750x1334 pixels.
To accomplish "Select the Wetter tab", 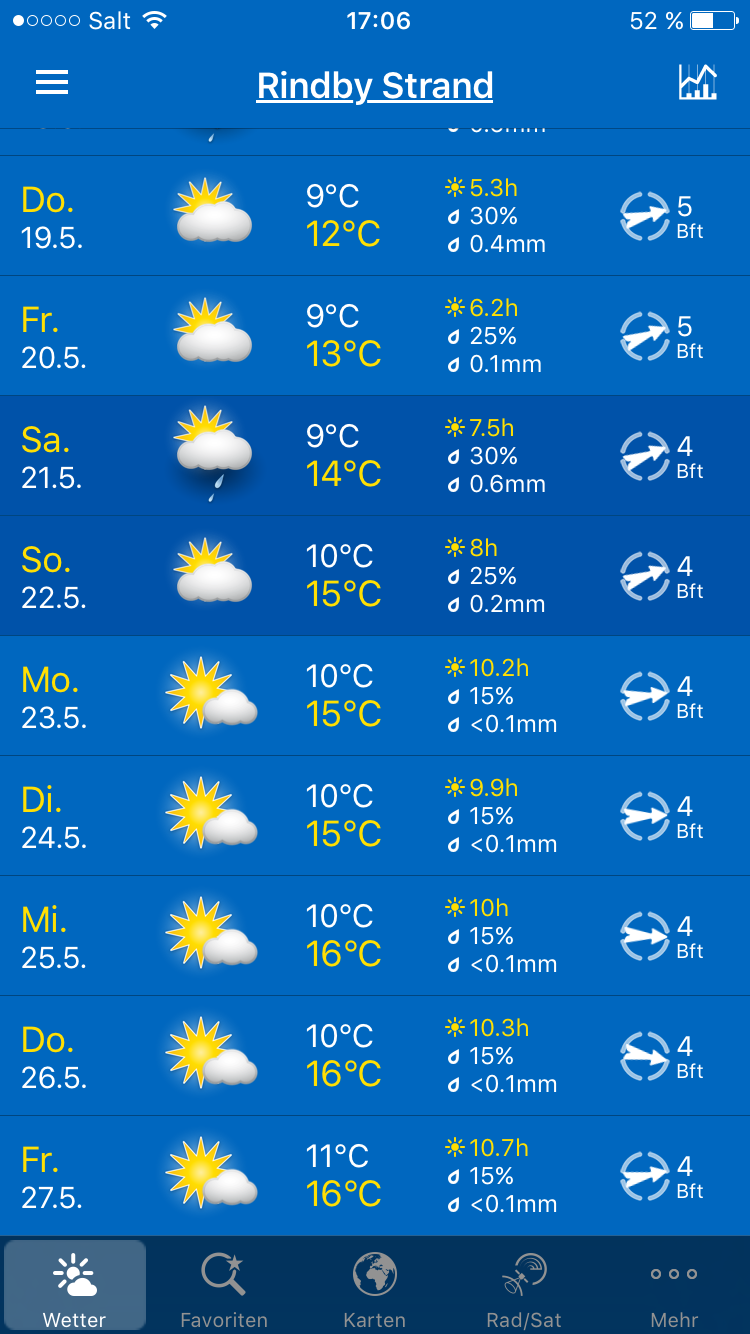I will pyautogui.click(x=75, y=1288).
